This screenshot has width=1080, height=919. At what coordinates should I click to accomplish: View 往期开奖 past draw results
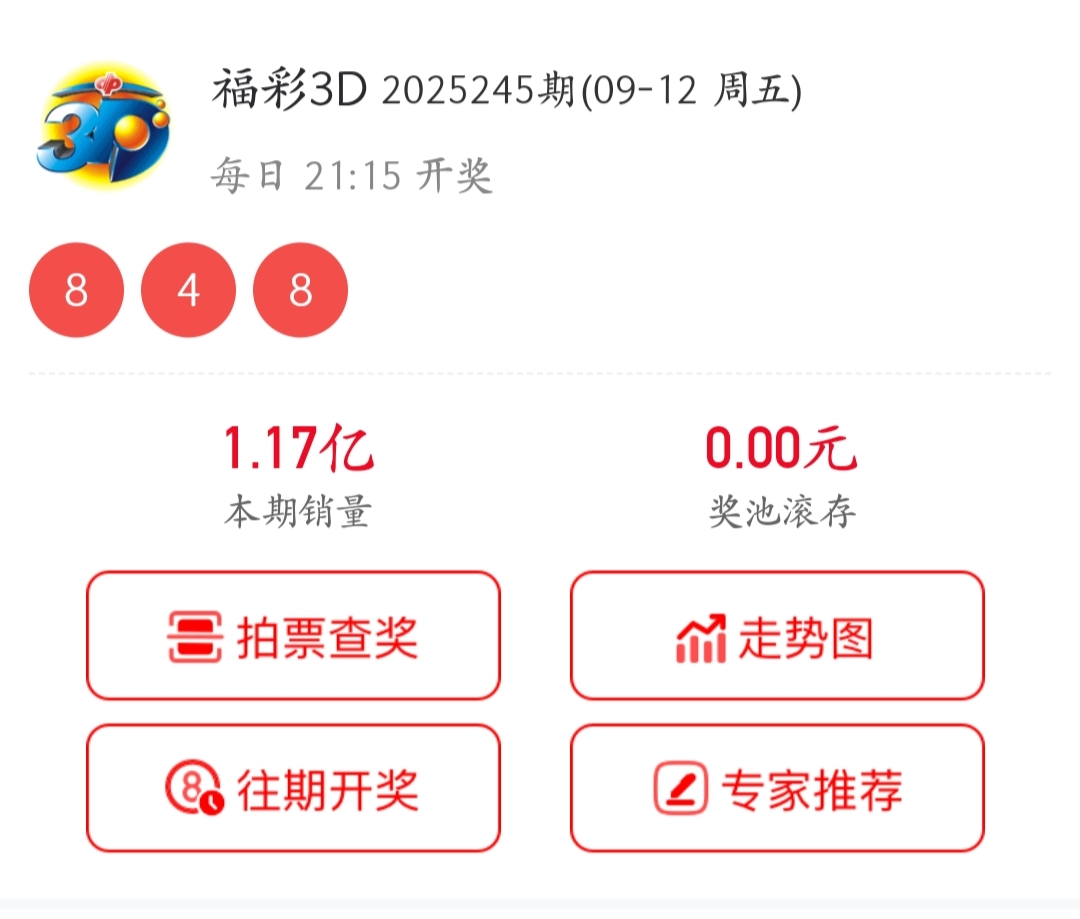(x=293, y=789)
